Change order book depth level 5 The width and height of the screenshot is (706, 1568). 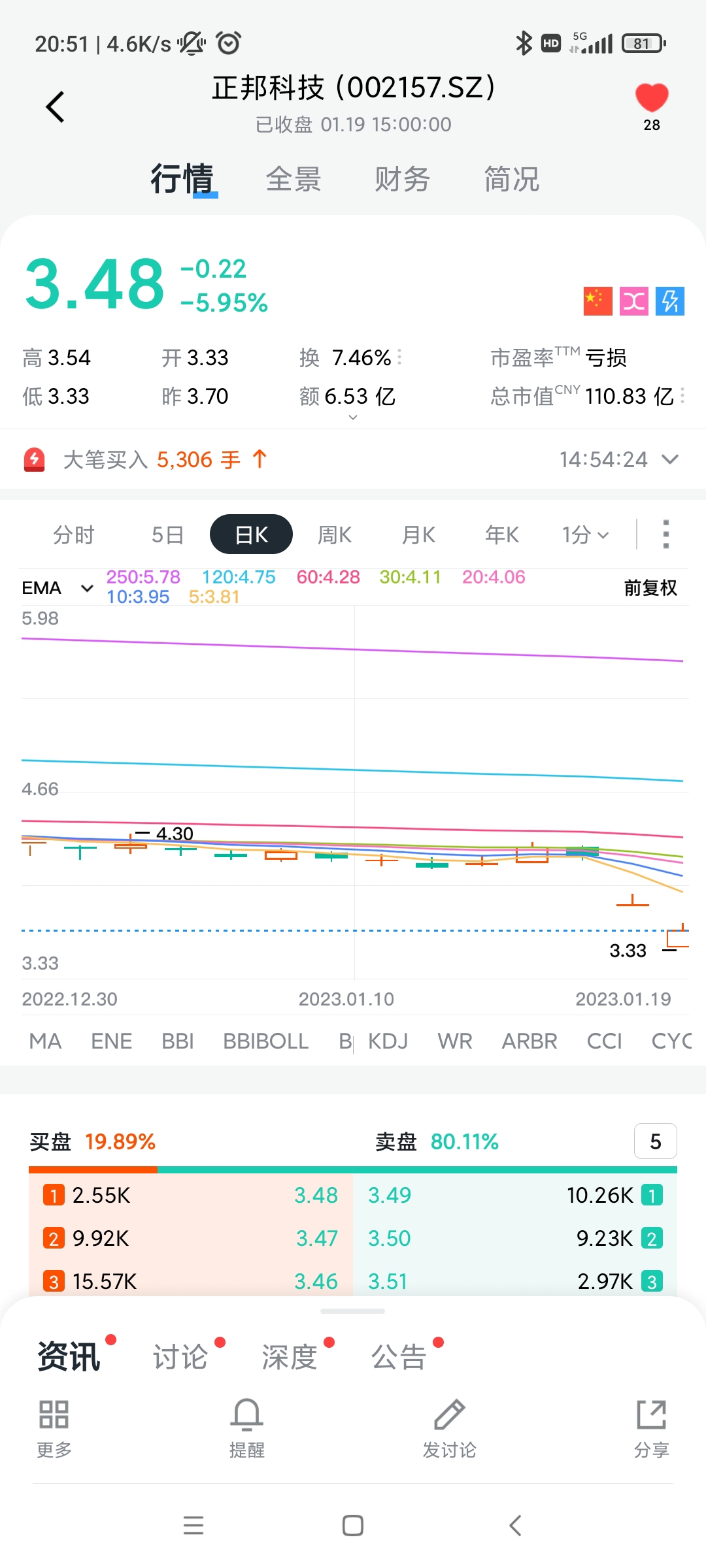(655, 1141)
